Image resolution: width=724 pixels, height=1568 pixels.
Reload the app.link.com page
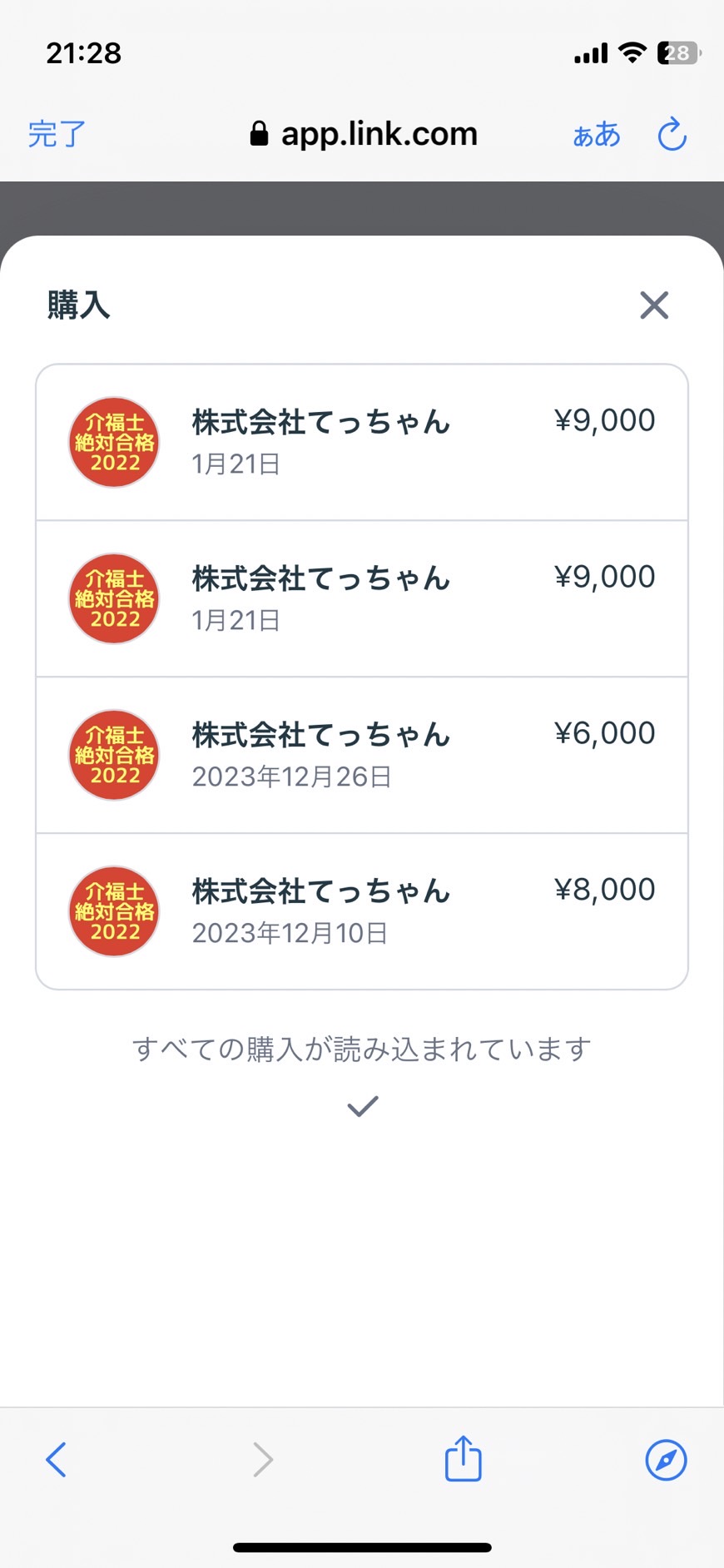click(x=672, y=134)
